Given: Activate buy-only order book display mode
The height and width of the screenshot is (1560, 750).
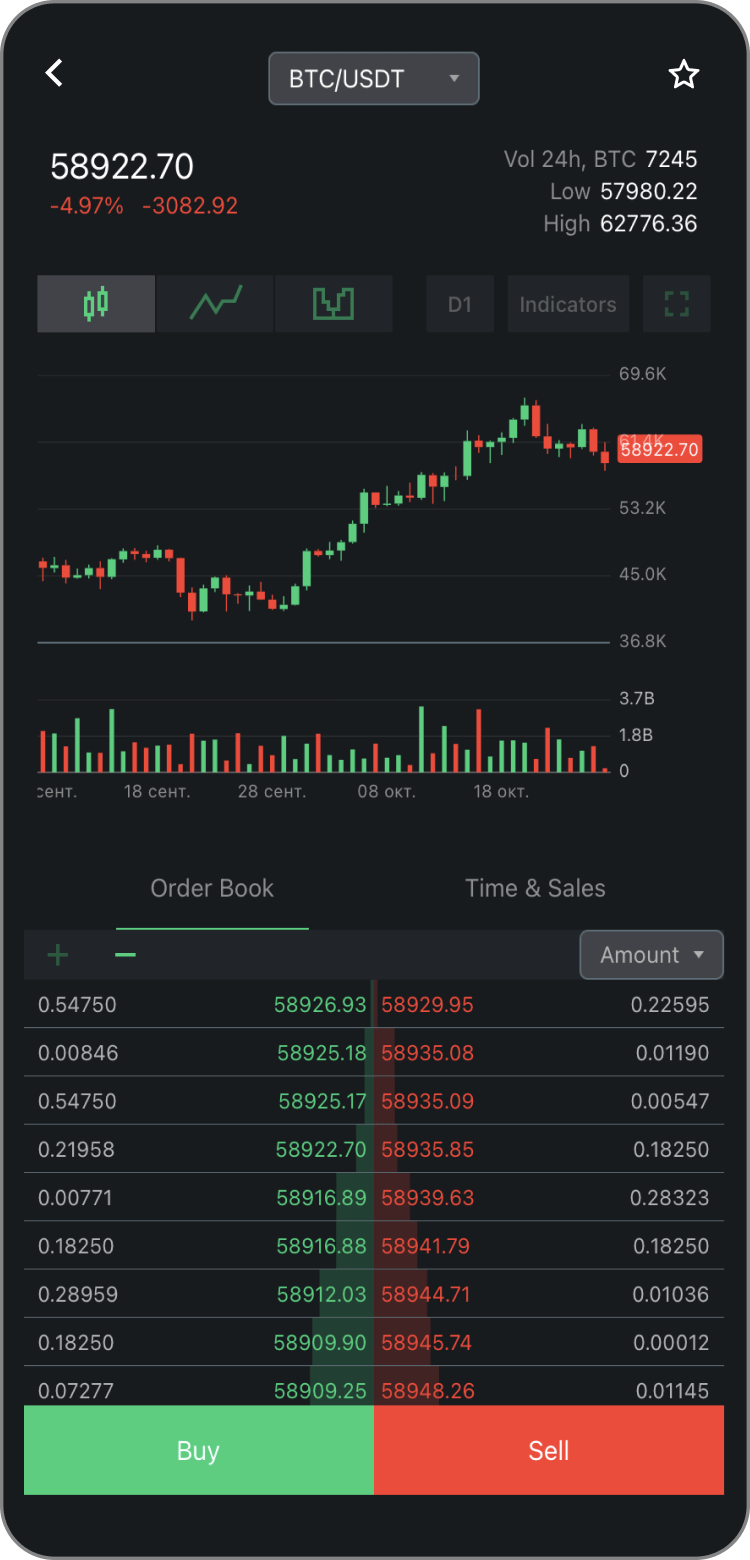Looking at the screenshot, I should [57, 955].
